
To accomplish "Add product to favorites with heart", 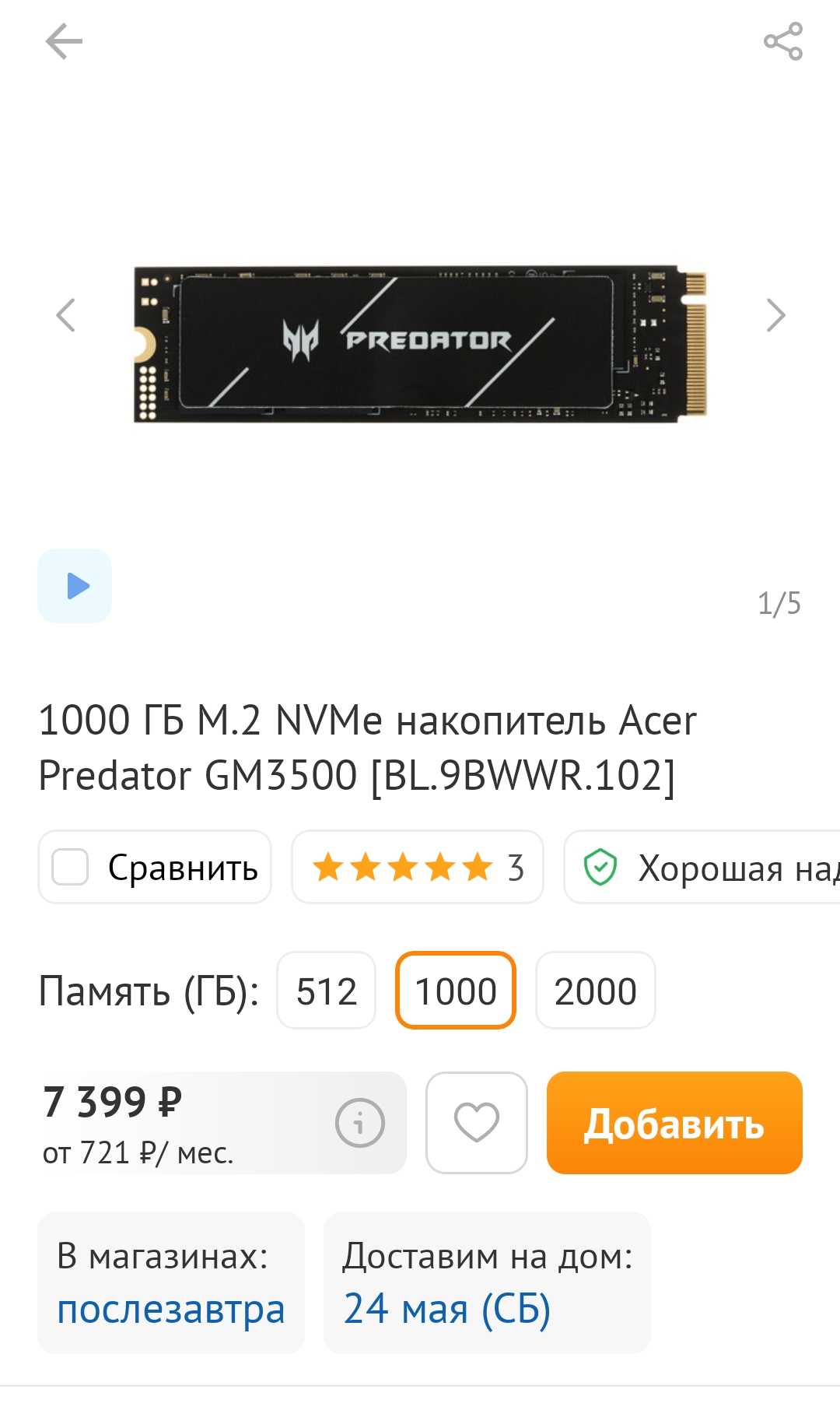I will [476, 1123].
